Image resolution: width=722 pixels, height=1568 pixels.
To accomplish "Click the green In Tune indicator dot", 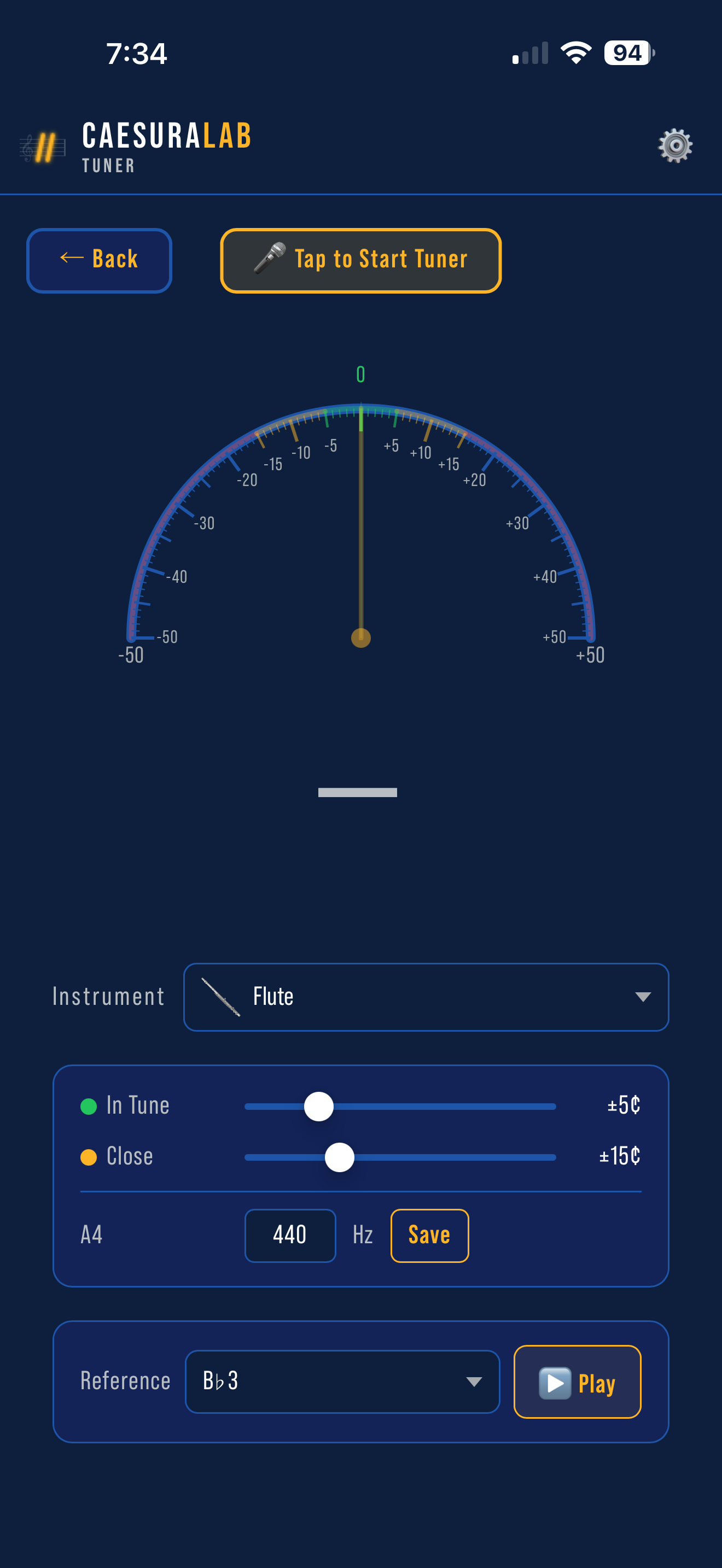I will (x=89, y=1106).
